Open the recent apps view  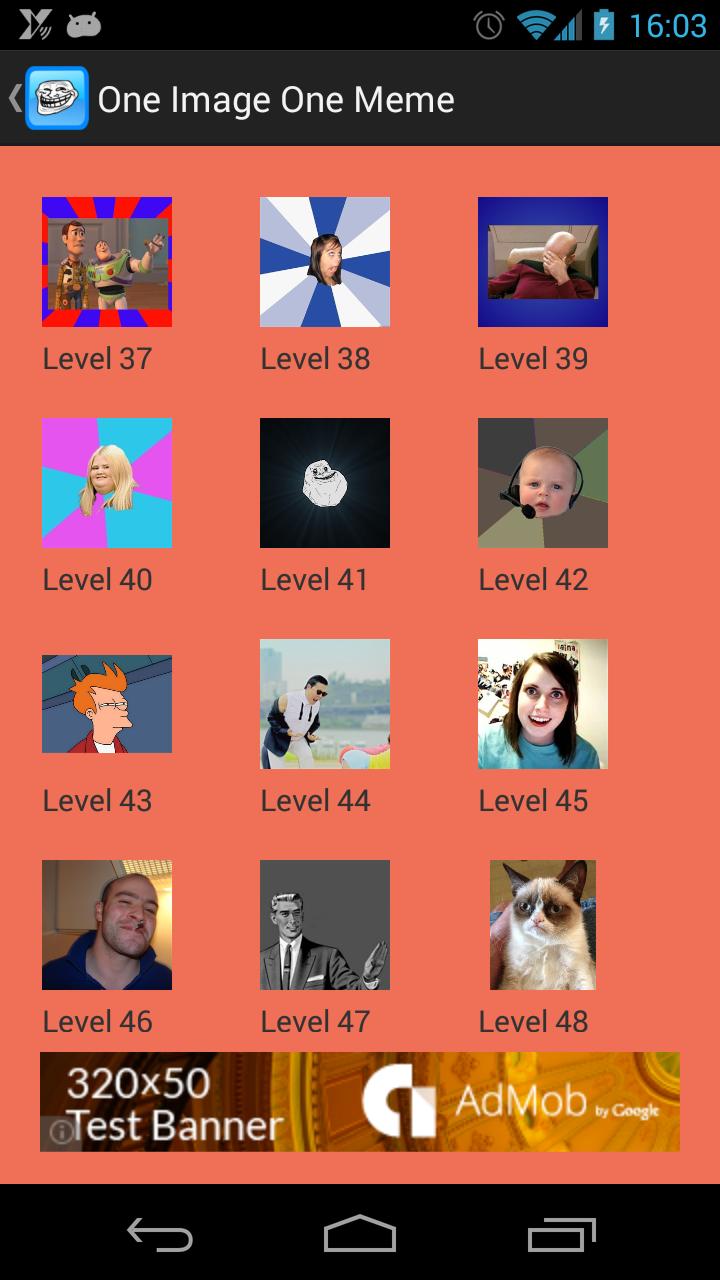[561, 1233]
